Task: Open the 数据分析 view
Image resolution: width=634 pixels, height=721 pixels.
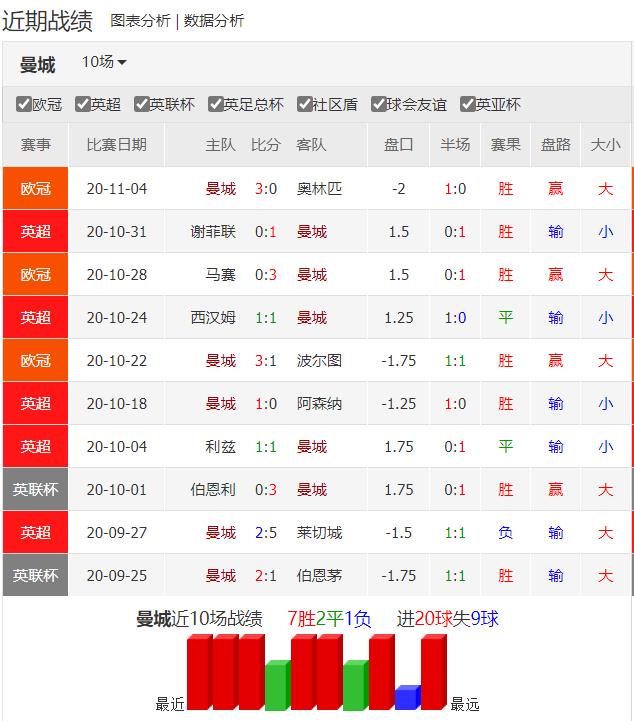Action: (x=214, y=20)
